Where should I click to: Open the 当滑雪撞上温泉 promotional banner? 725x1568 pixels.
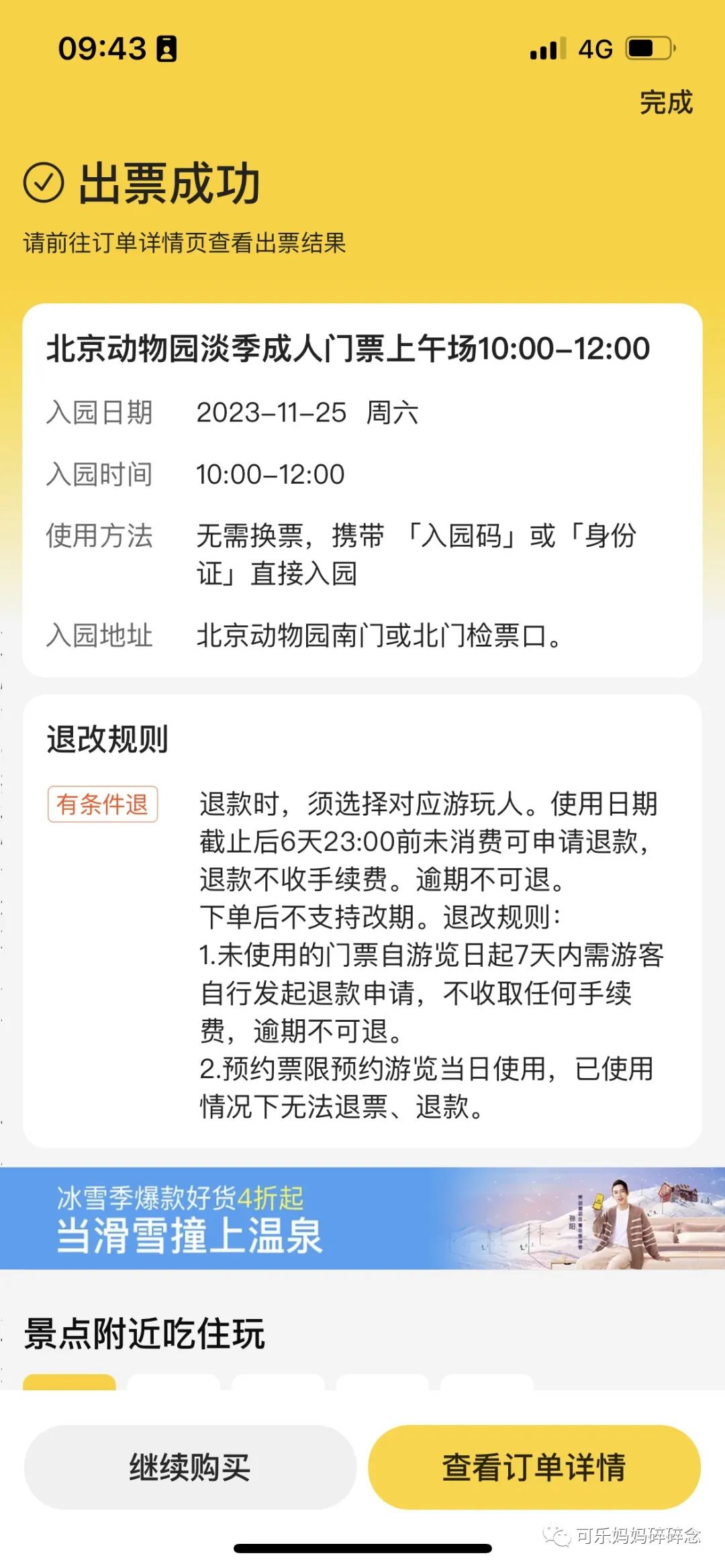362,1218
